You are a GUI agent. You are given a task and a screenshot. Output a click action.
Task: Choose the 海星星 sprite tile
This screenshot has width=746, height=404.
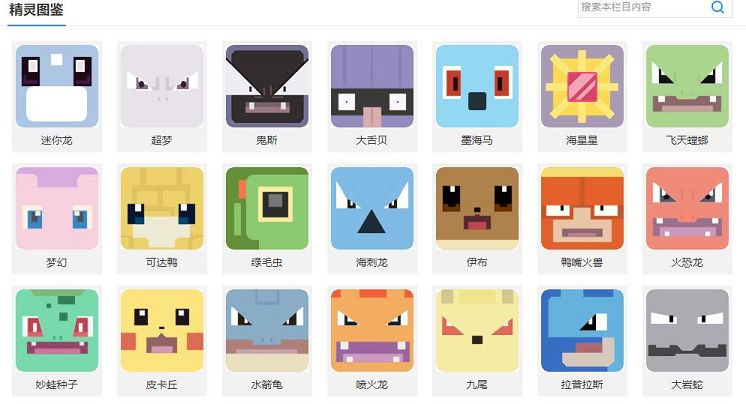(x=582, y=86)
